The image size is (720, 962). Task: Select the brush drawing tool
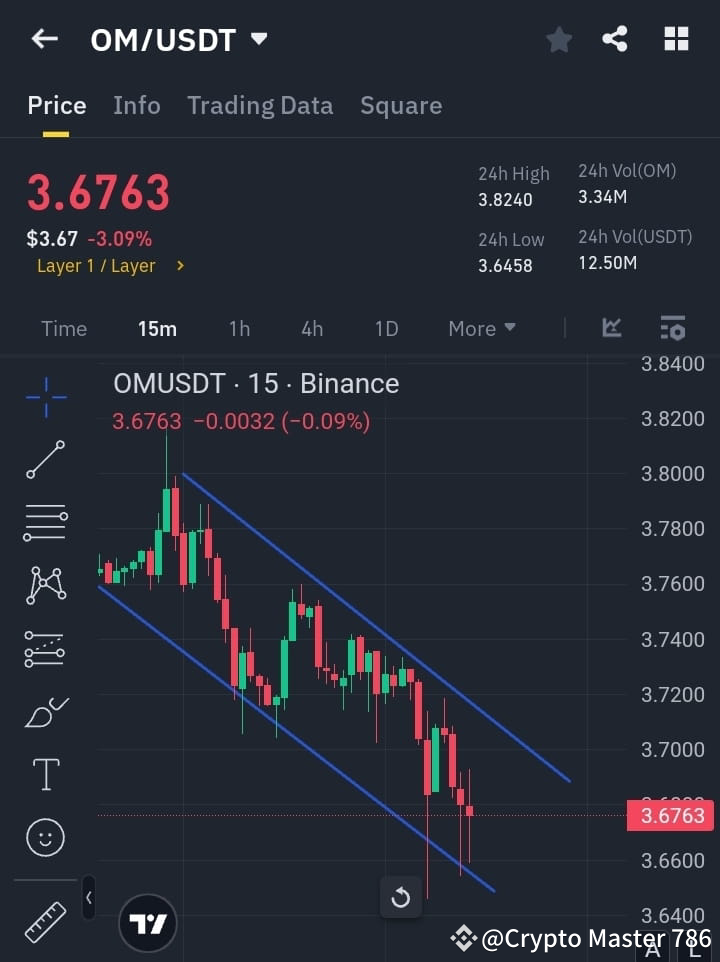(x=45, y=712)
